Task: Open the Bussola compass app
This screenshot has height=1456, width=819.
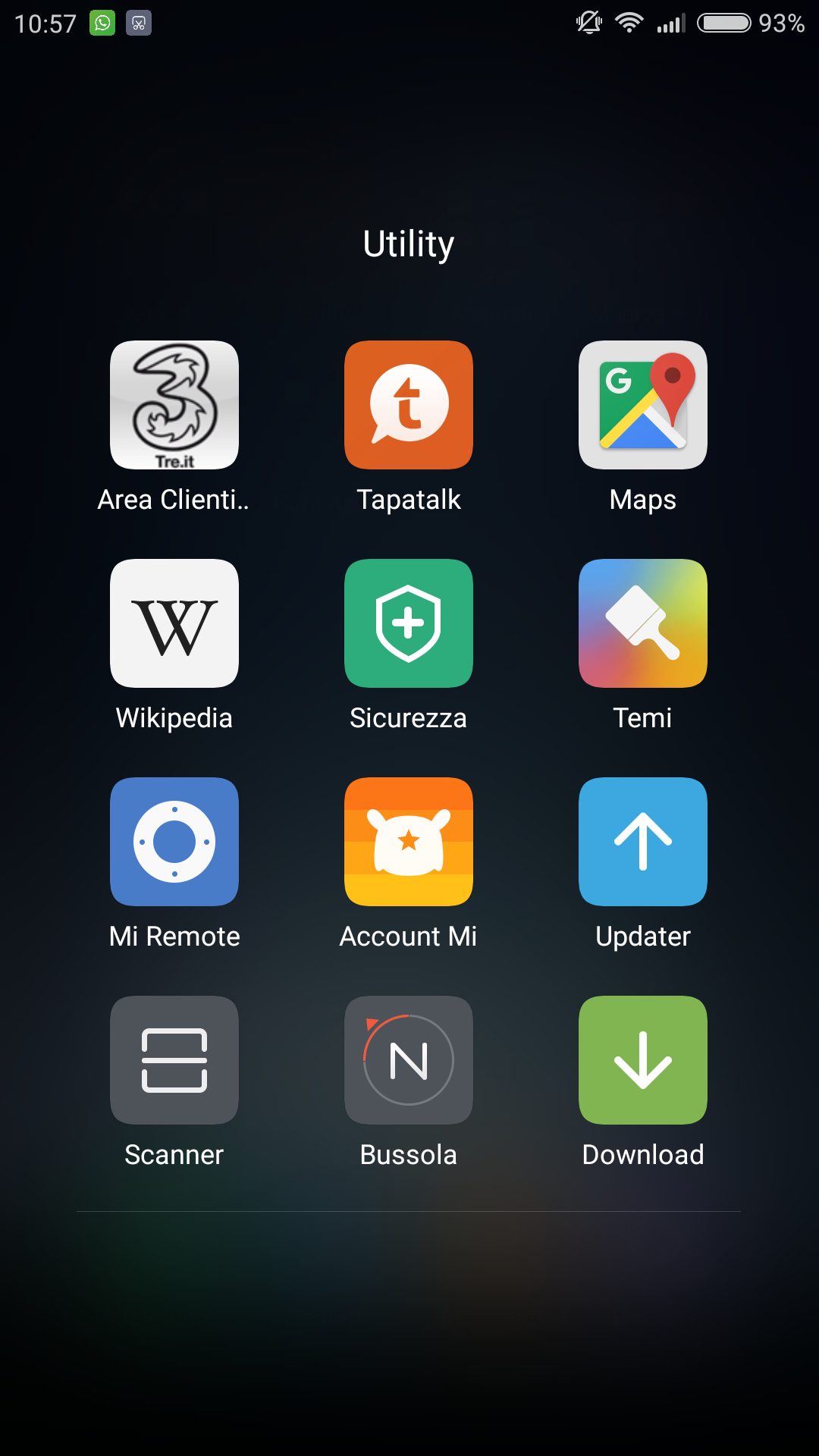Action: coord(409,1060)
